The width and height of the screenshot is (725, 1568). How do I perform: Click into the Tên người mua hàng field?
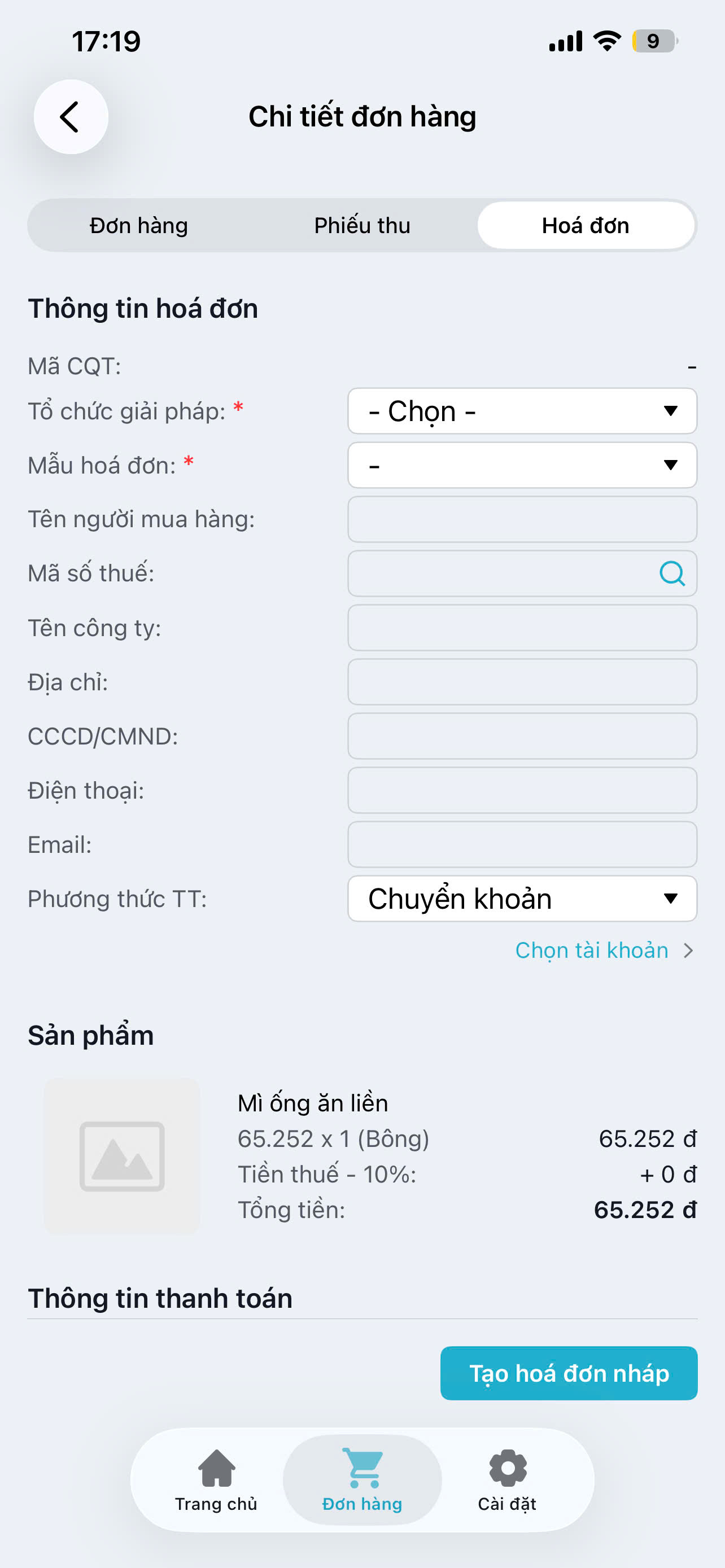point(521,519)
